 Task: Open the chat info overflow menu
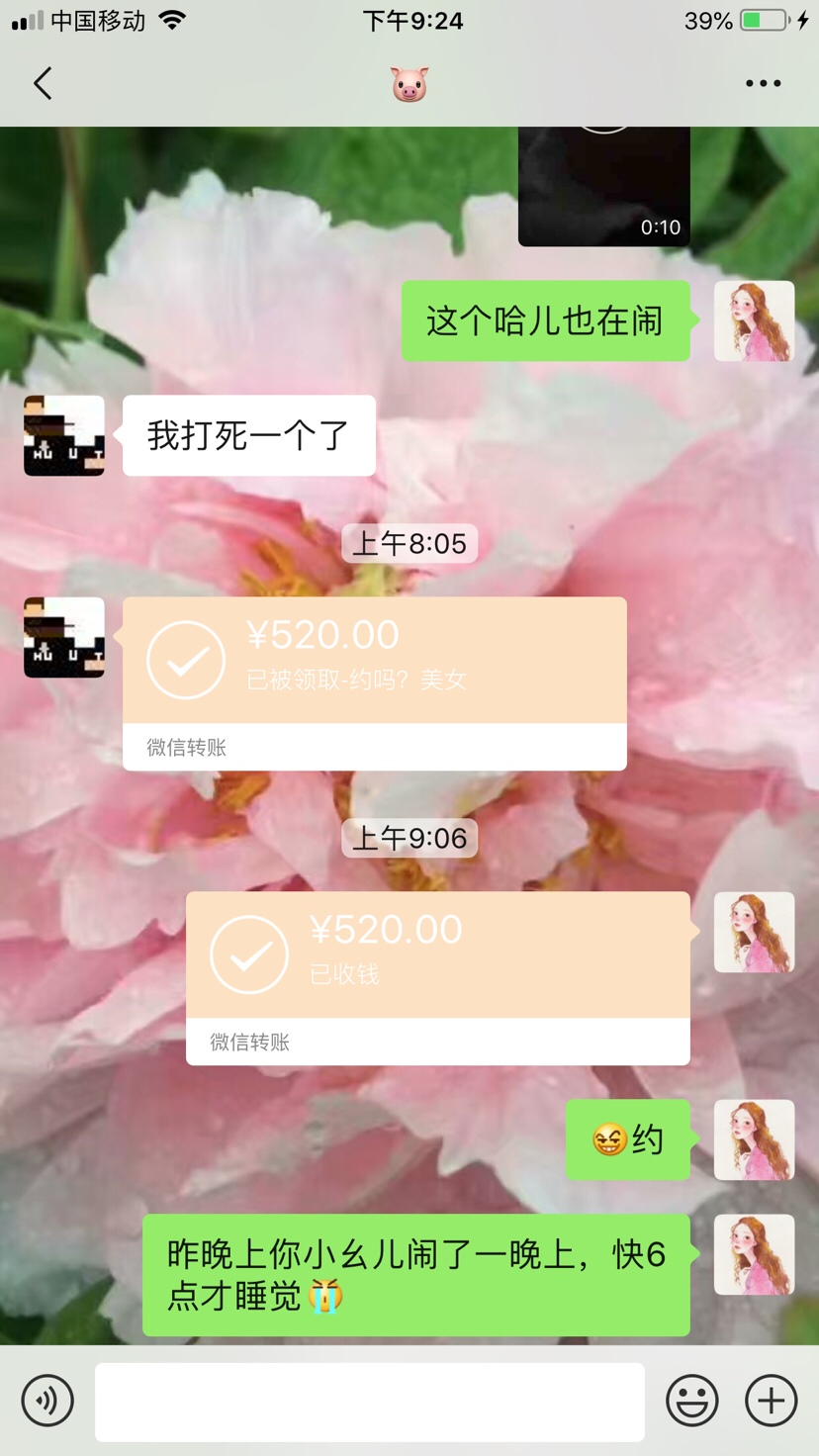pyautogui.click(x=763, y=83)
